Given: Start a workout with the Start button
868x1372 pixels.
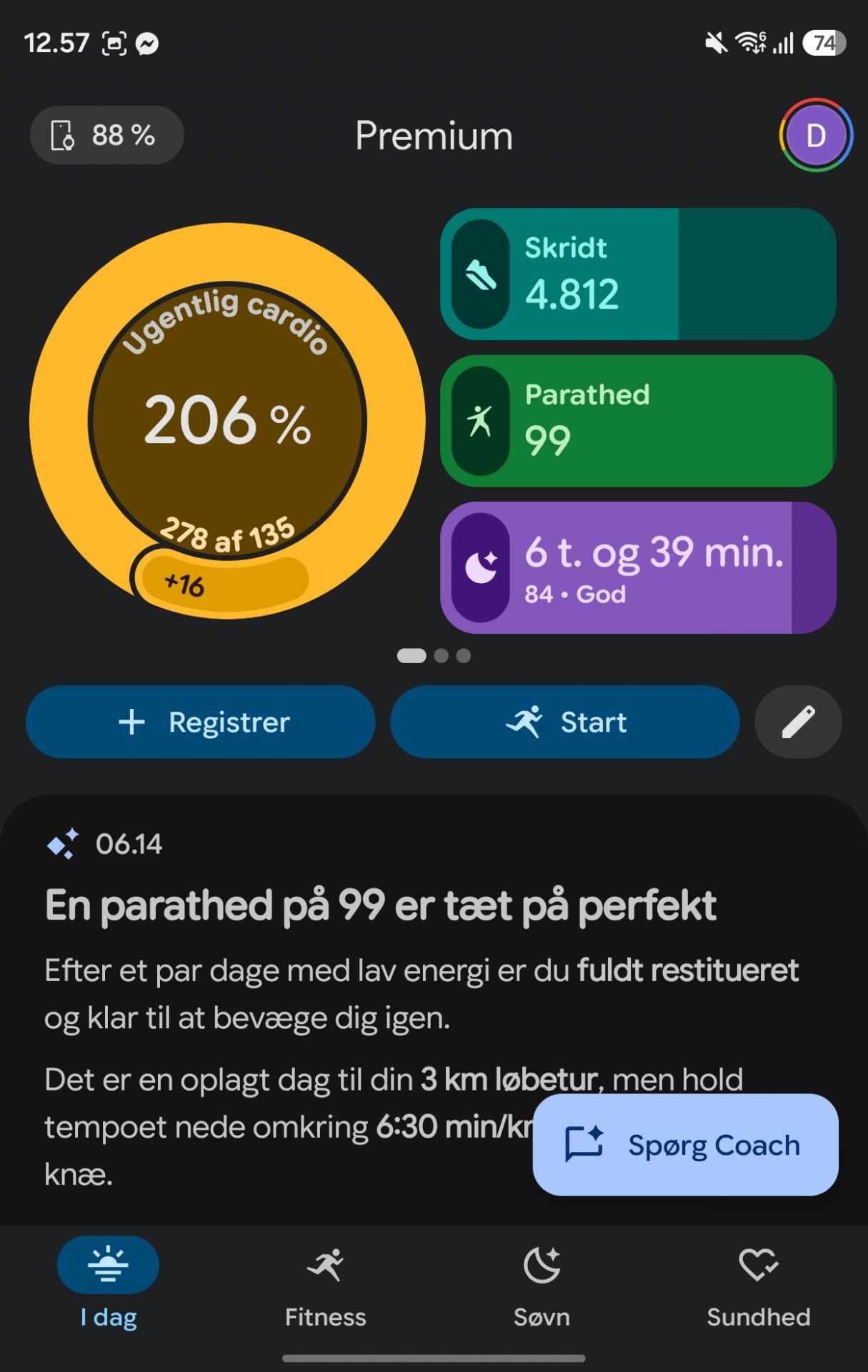Looking at the screenshot, I should click(x=564, y=722).
